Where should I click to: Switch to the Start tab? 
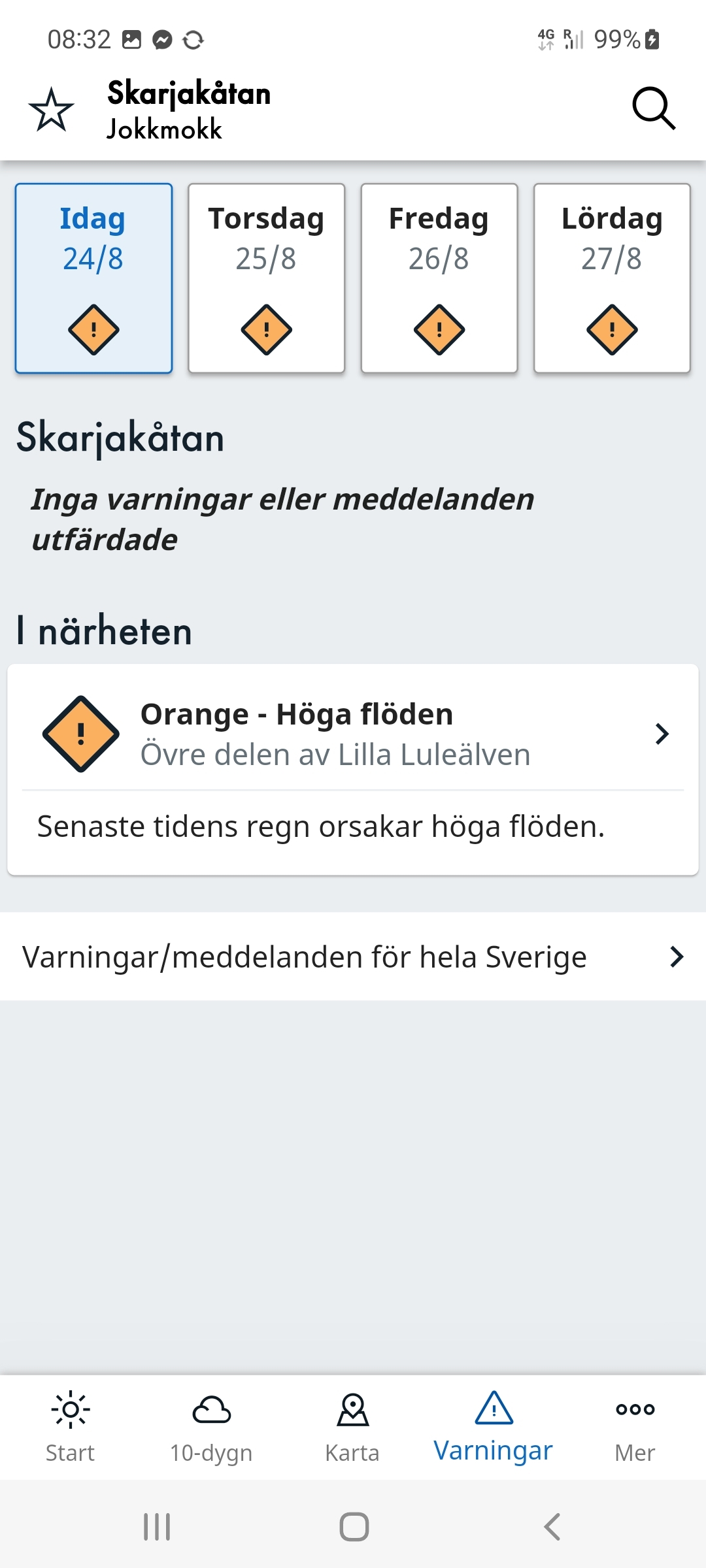tap(70, 1428)
